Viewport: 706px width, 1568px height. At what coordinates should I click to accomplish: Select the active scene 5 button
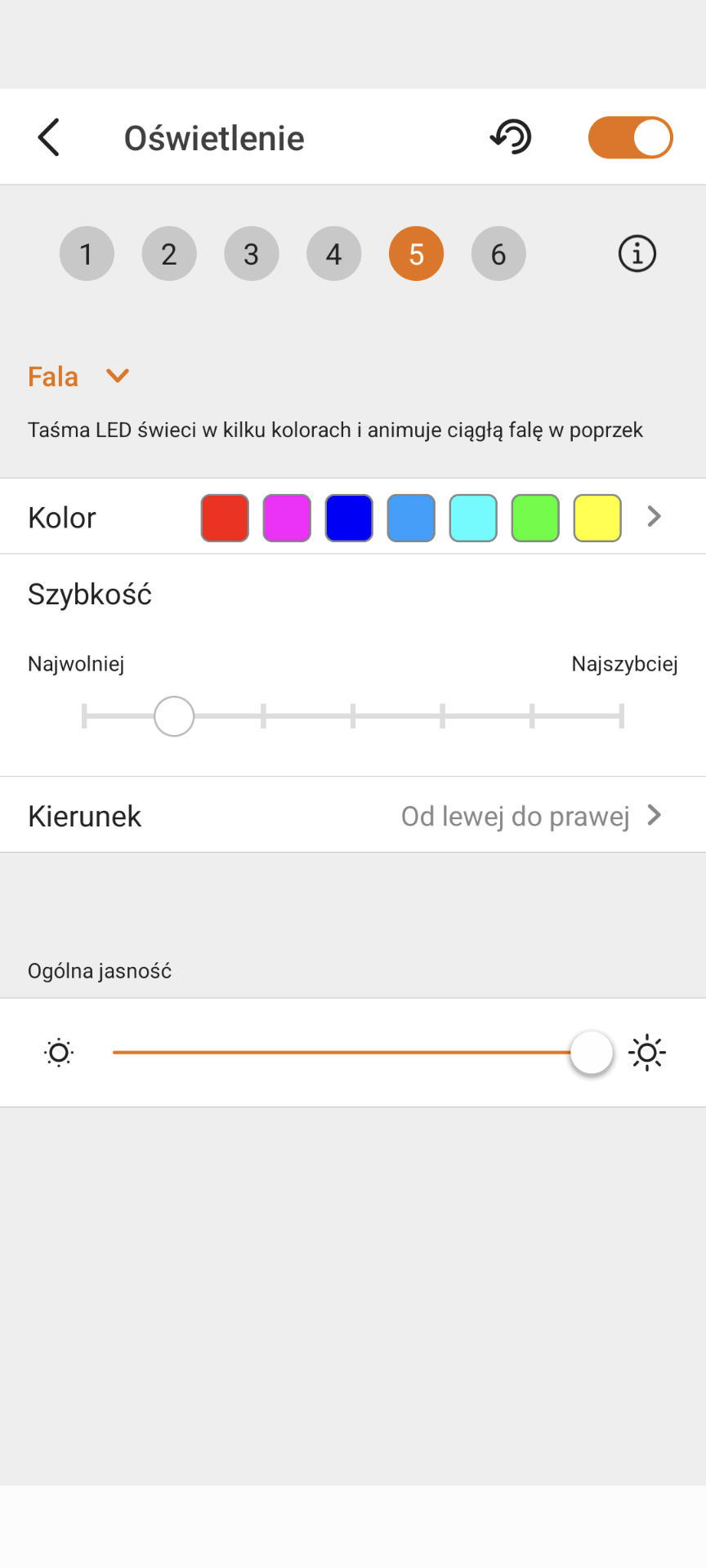416,253
